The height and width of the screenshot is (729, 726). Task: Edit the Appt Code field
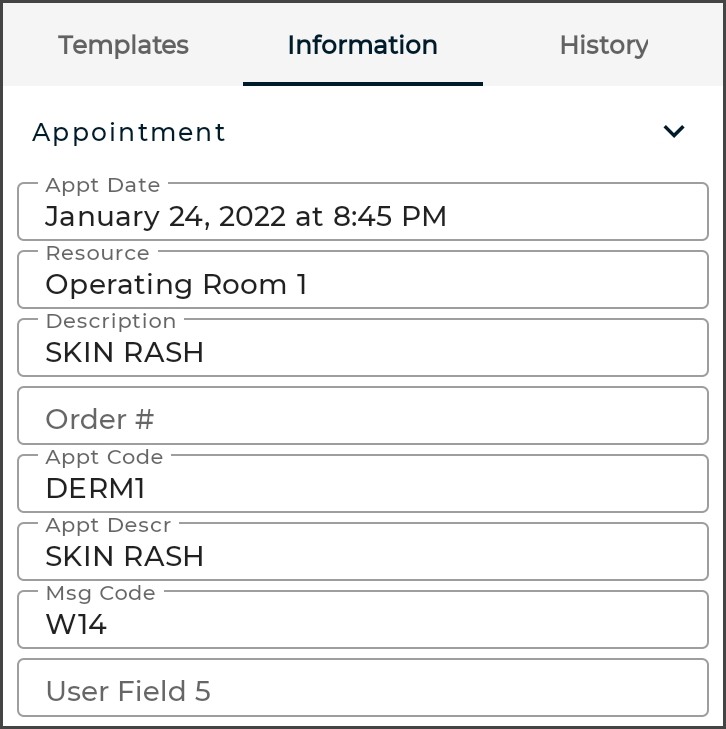(362, 487)
